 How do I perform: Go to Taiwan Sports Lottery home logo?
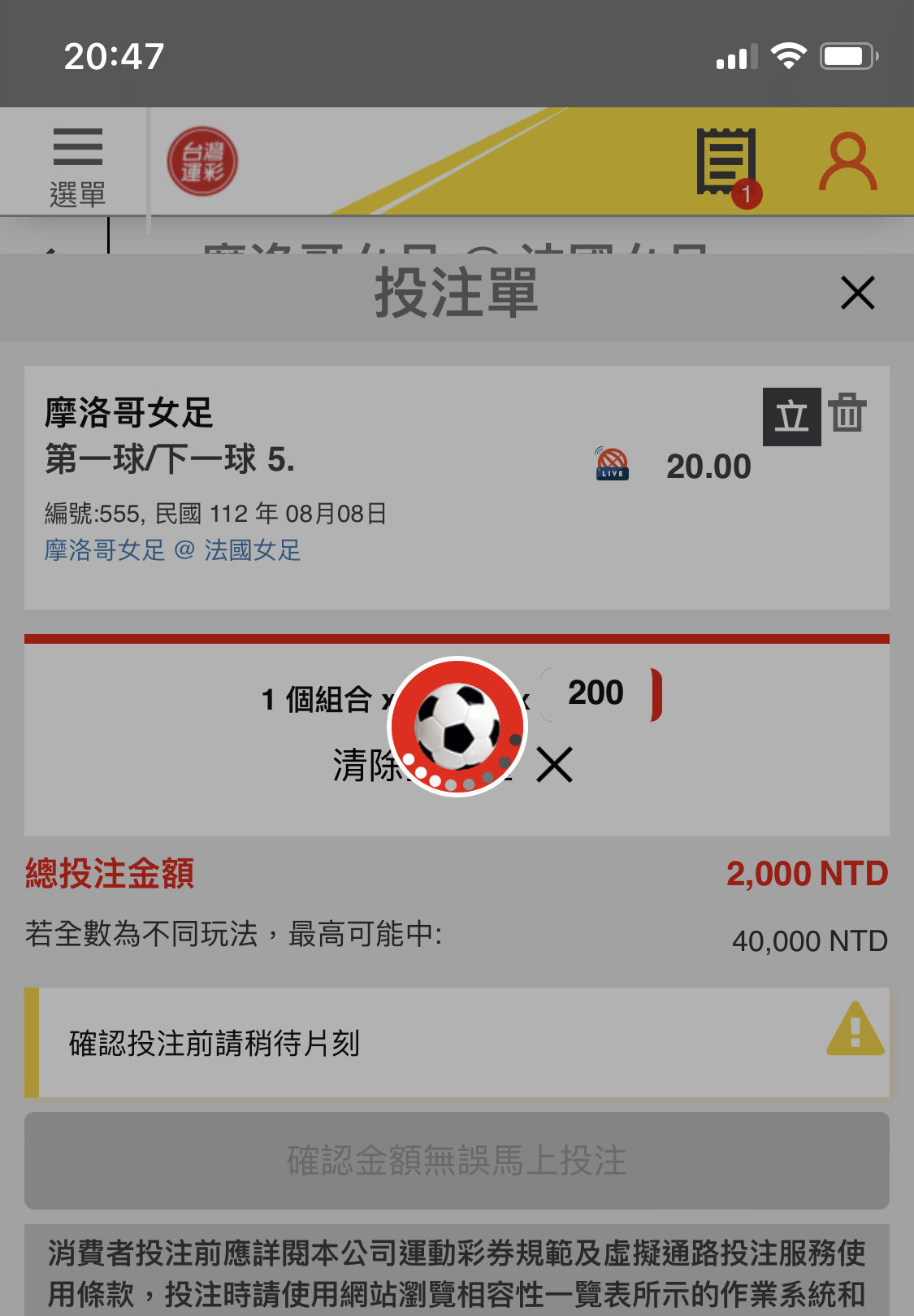(202, 161)
